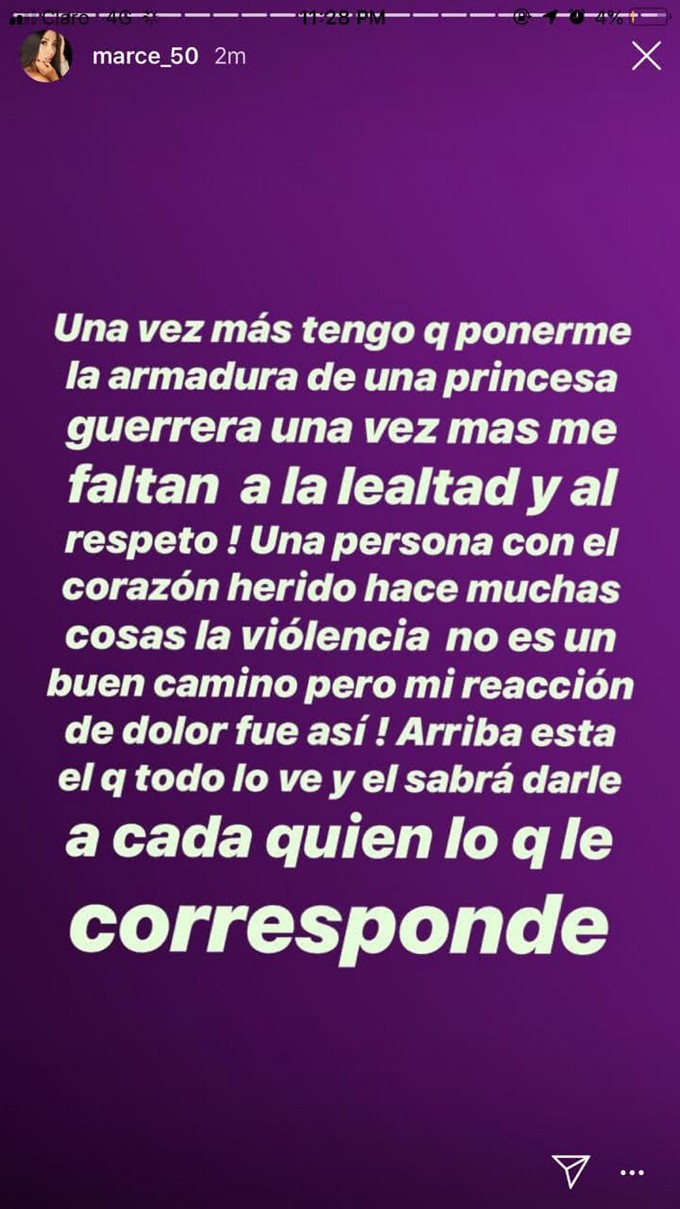Open the three-dot more options menu
Screen dimensions: 680x1209
click(632, 1172)
